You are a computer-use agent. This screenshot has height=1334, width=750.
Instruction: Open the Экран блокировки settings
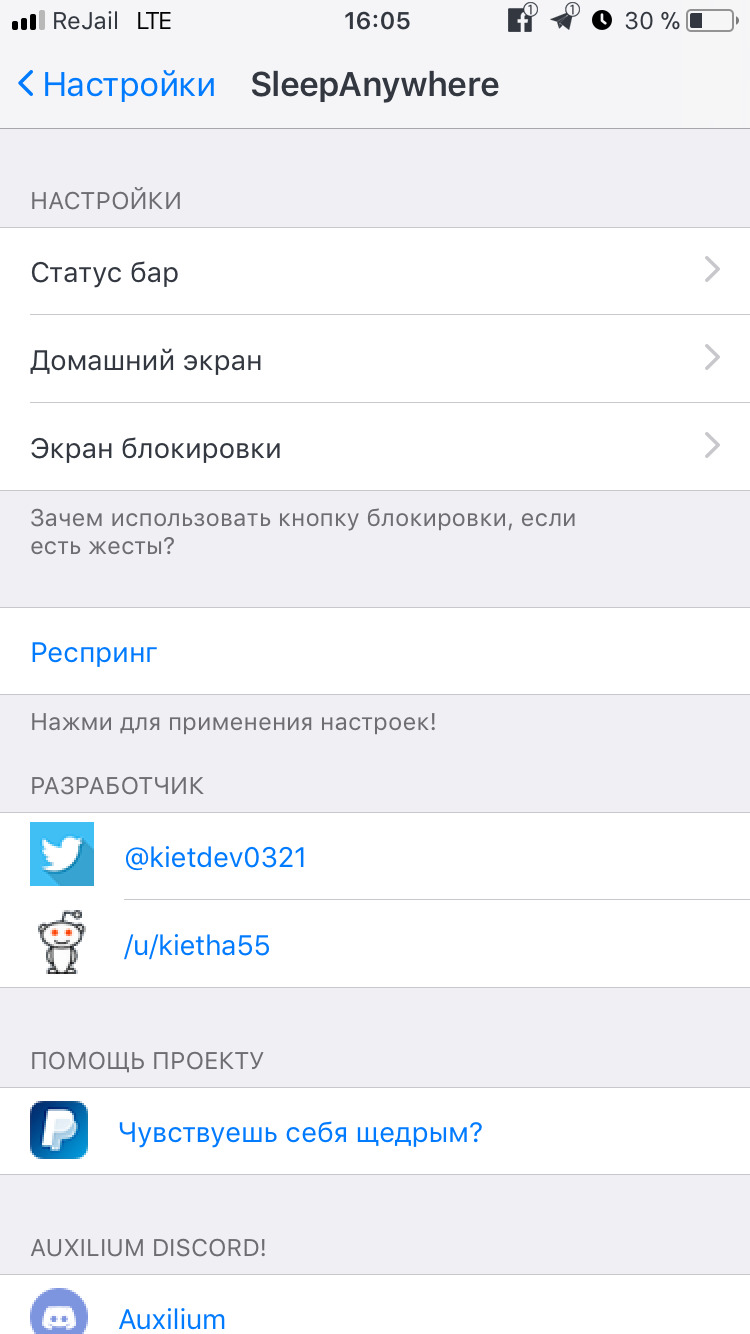[x=375, y=447]
